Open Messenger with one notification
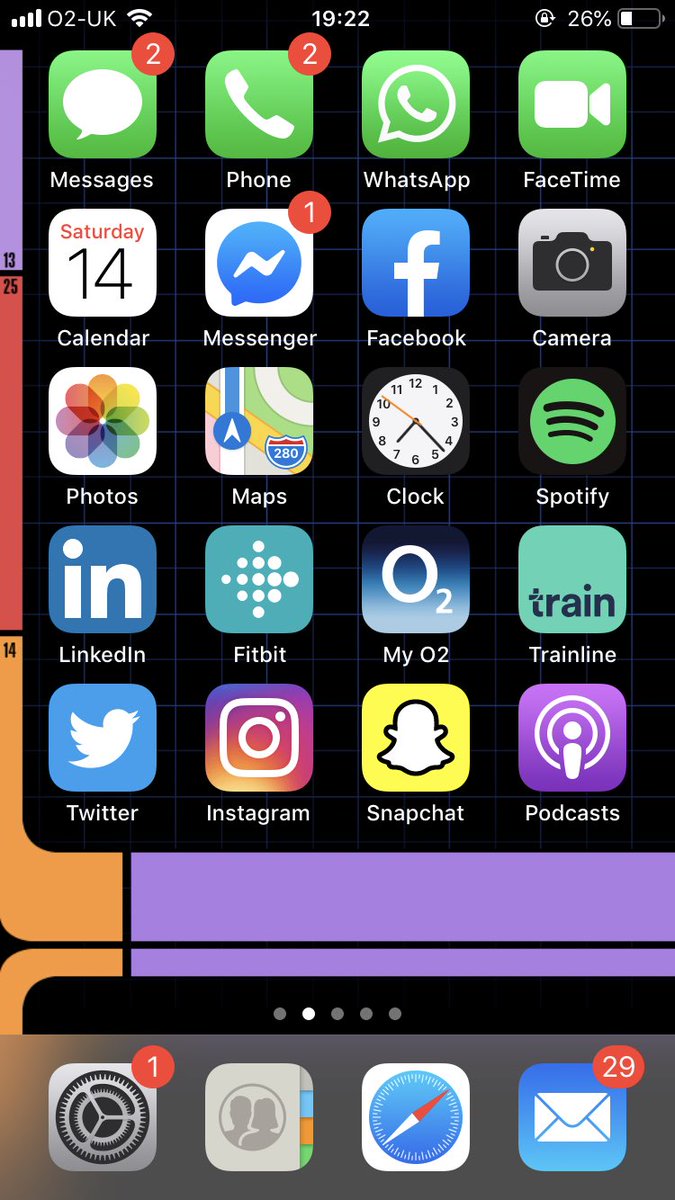Screen dimensions: 675x1200 pos(259,263)
